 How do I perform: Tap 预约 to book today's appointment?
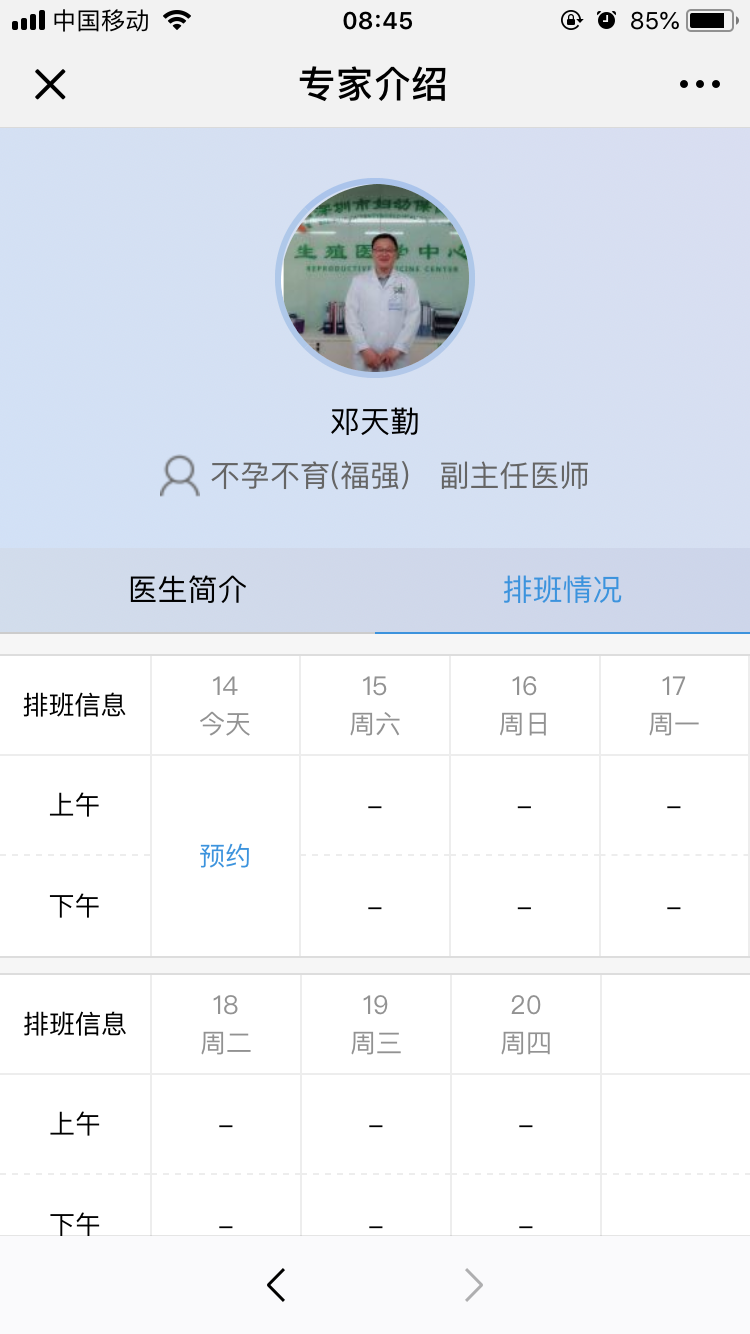(x=225, y=856)
